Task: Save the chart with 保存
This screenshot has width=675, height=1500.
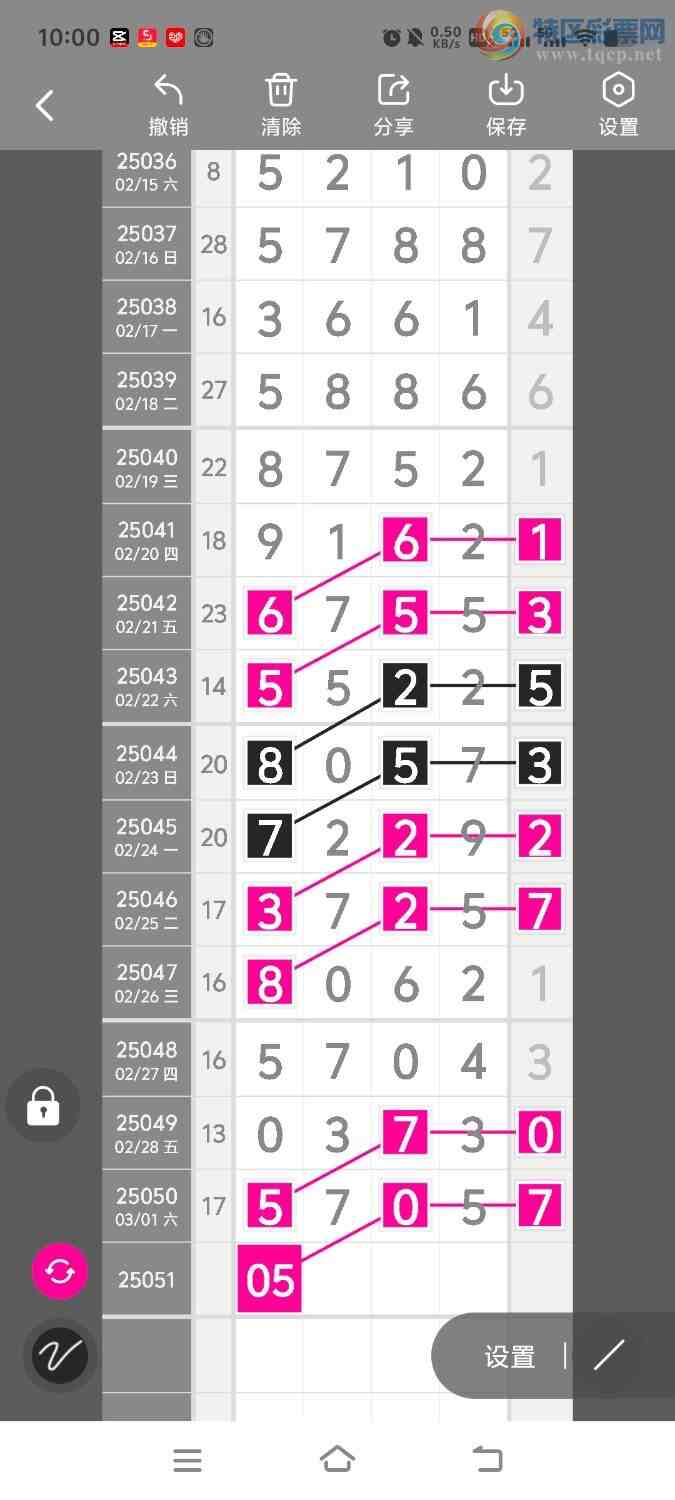Action: (506, 105)
